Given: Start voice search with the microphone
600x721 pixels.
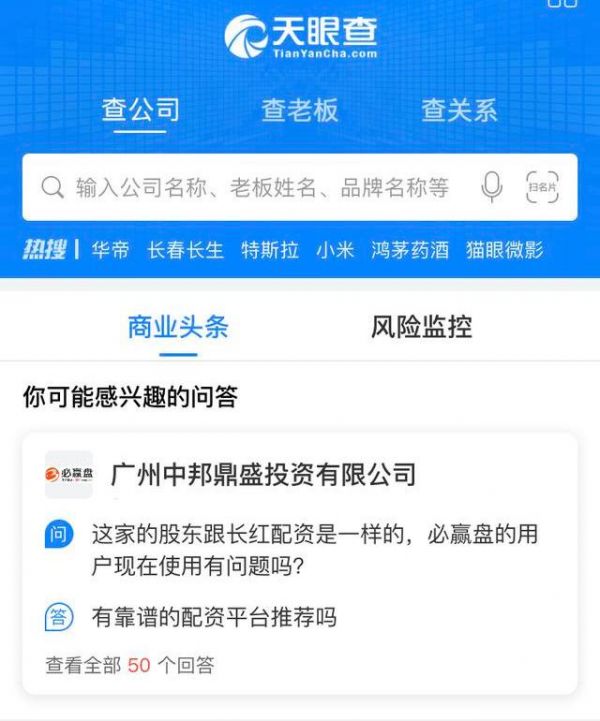Looking at the screenshot, I should (491, 187).
